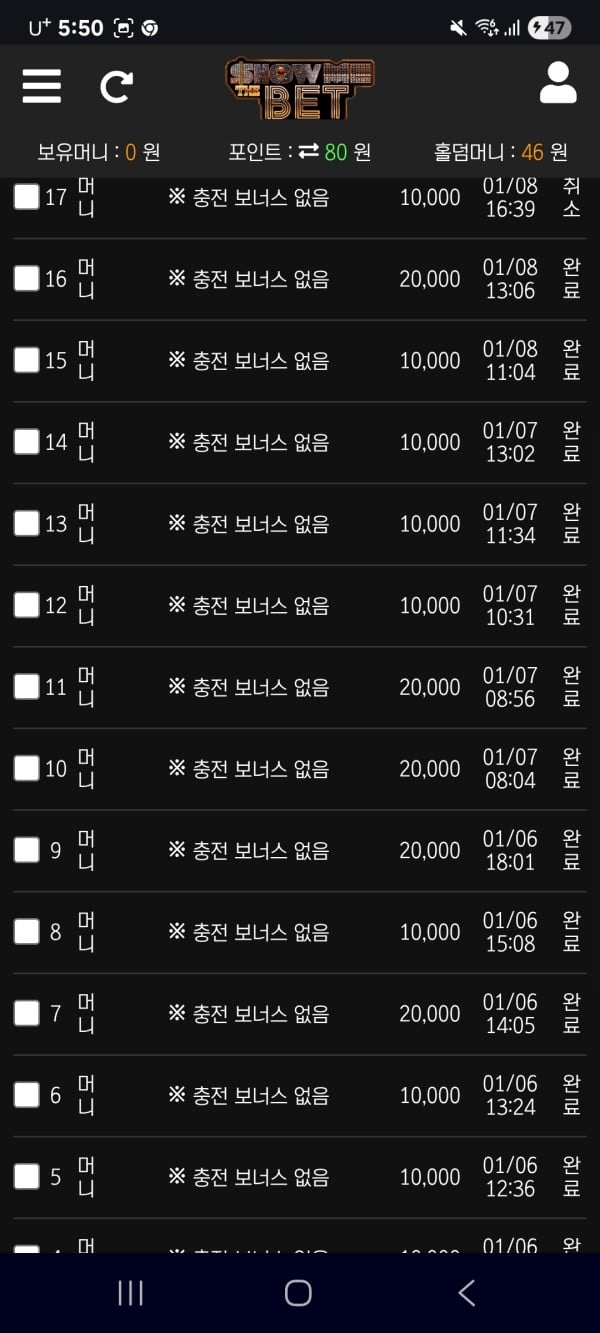This screenshot has width=600, height=1333.
Task: Select row 14's checkbox
Action: [26, 442]
